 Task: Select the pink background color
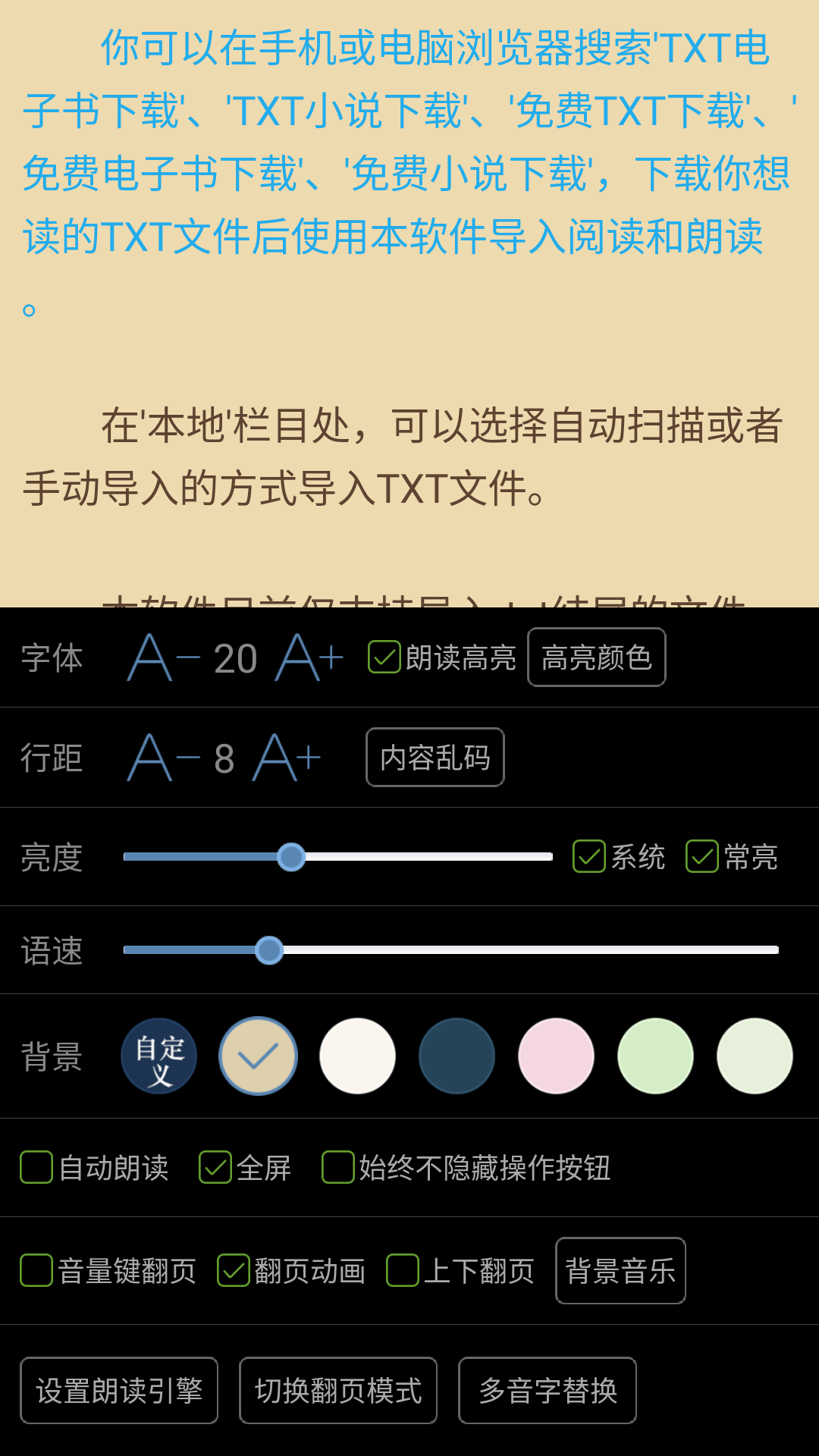point(556,1055)
